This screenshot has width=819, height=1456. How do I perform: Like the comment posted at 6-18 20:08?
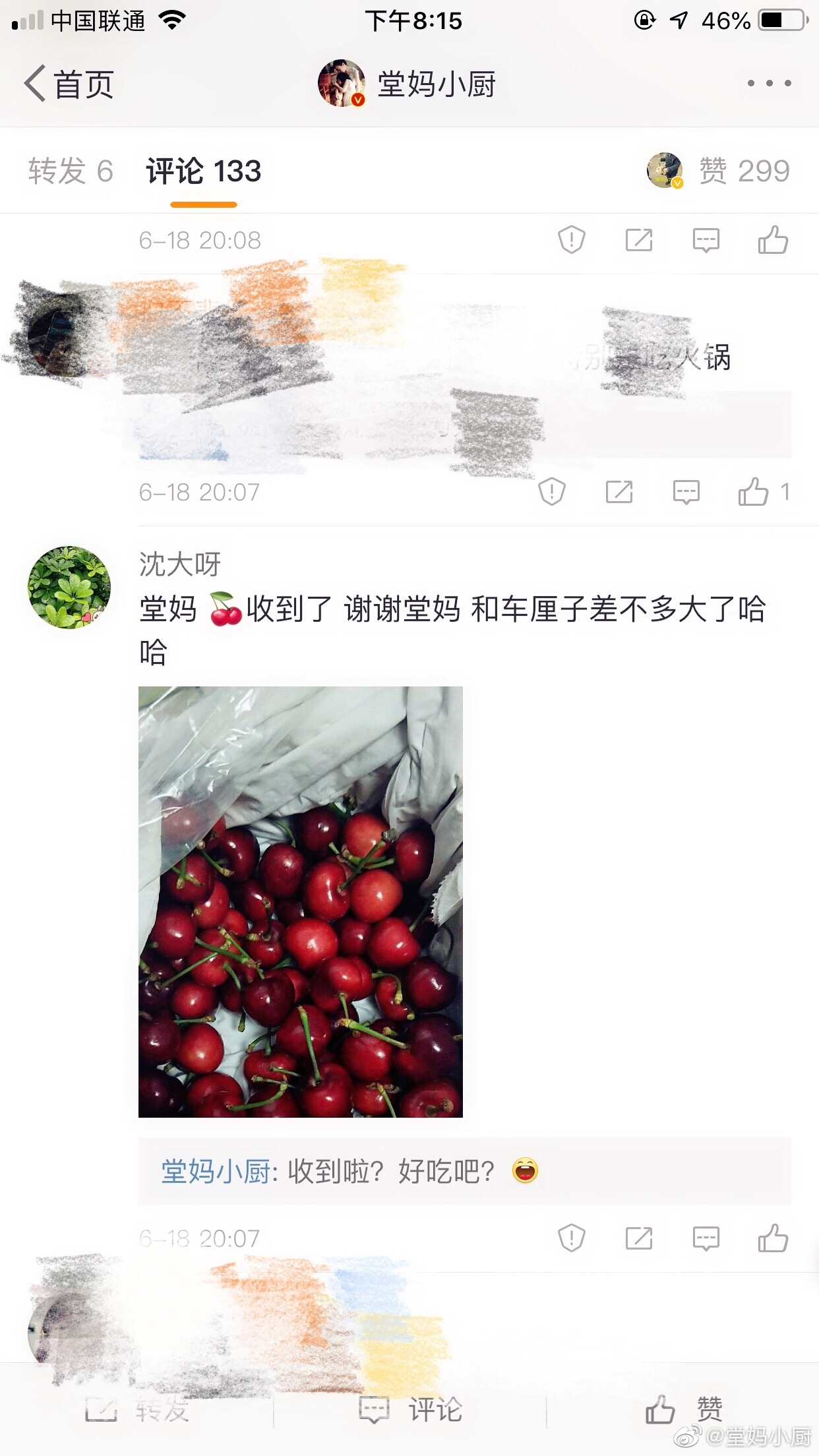coord(773,240)
